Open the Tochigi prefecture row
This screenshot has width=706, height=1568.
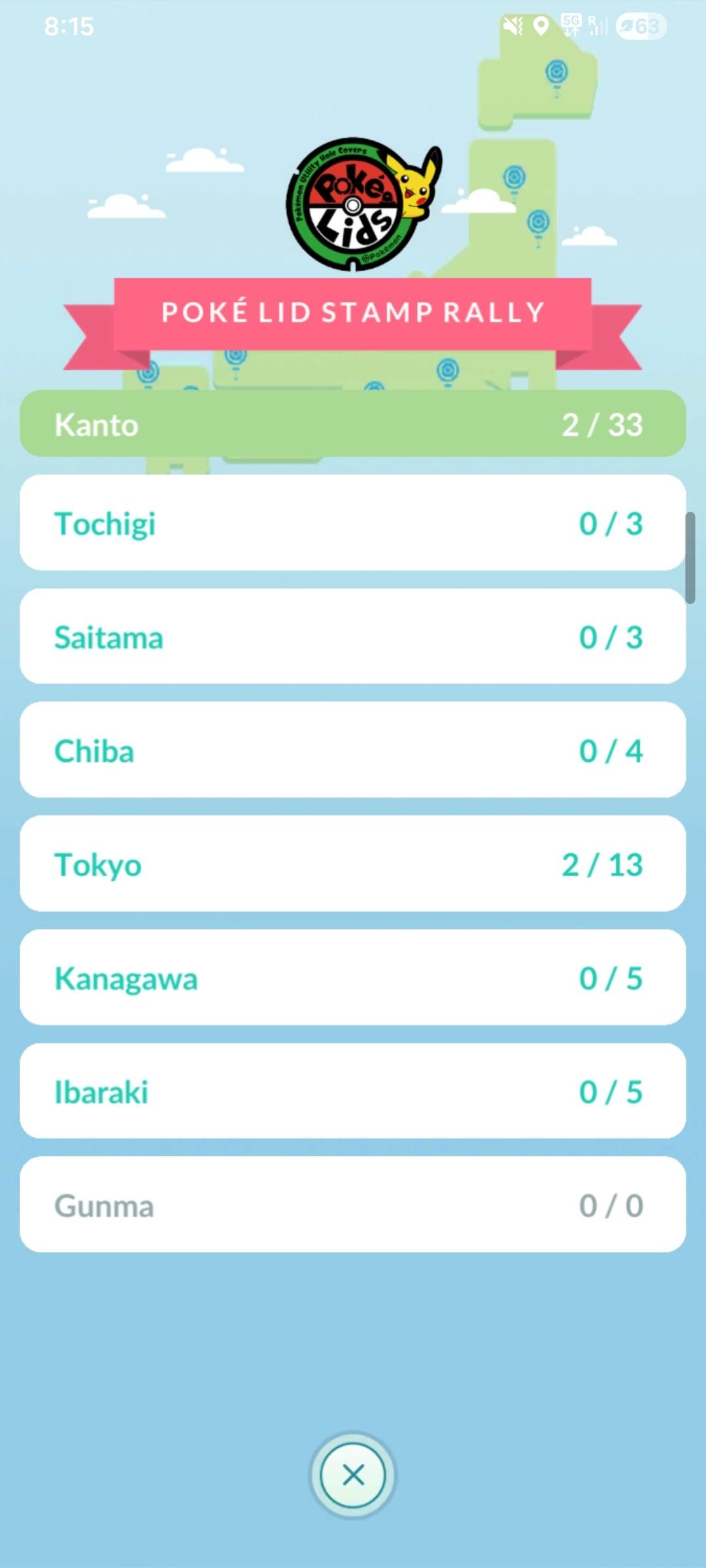pos(353,523)
